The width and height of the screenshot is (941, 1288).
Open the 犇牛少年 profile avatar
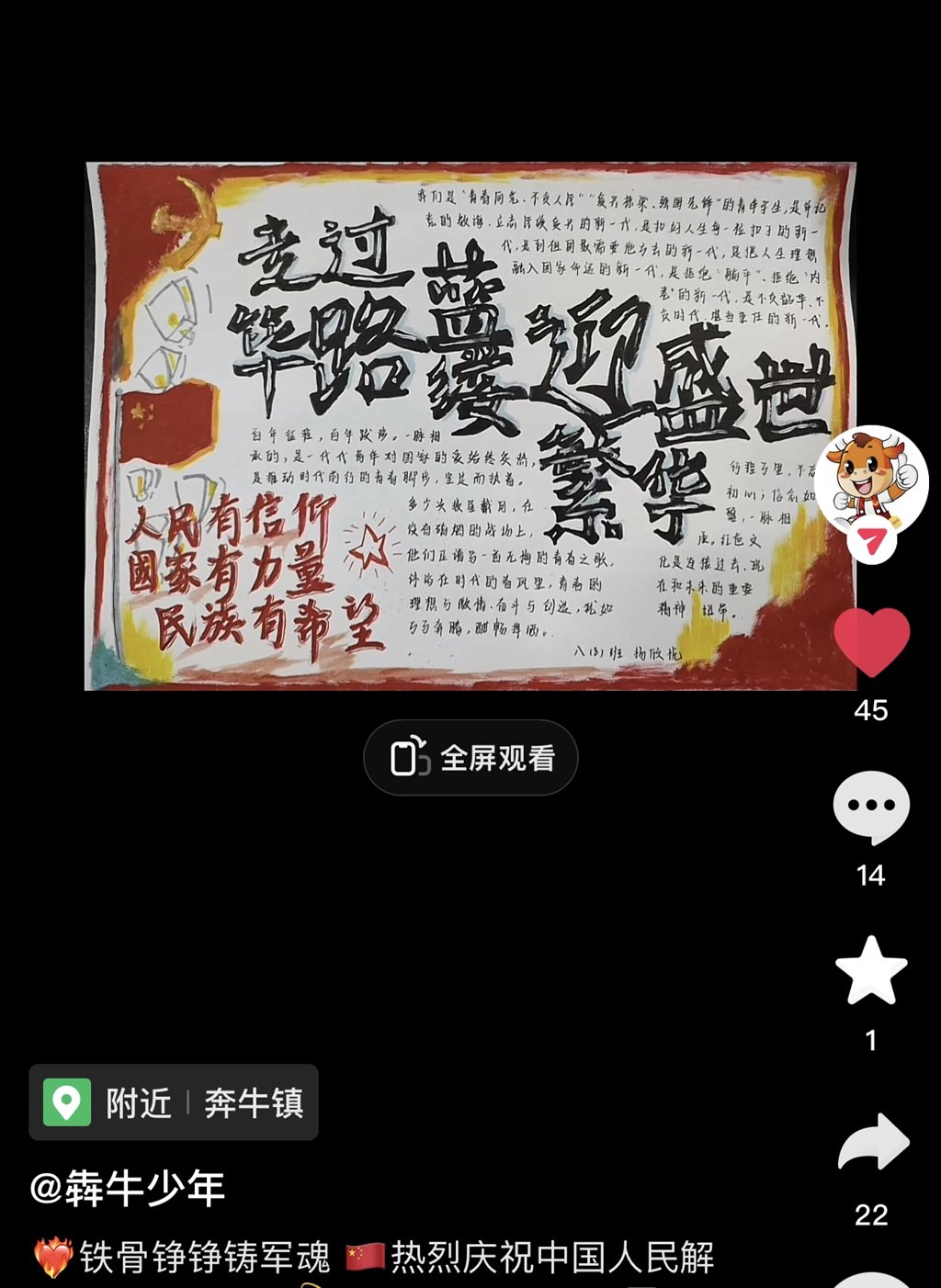(871, 478)
